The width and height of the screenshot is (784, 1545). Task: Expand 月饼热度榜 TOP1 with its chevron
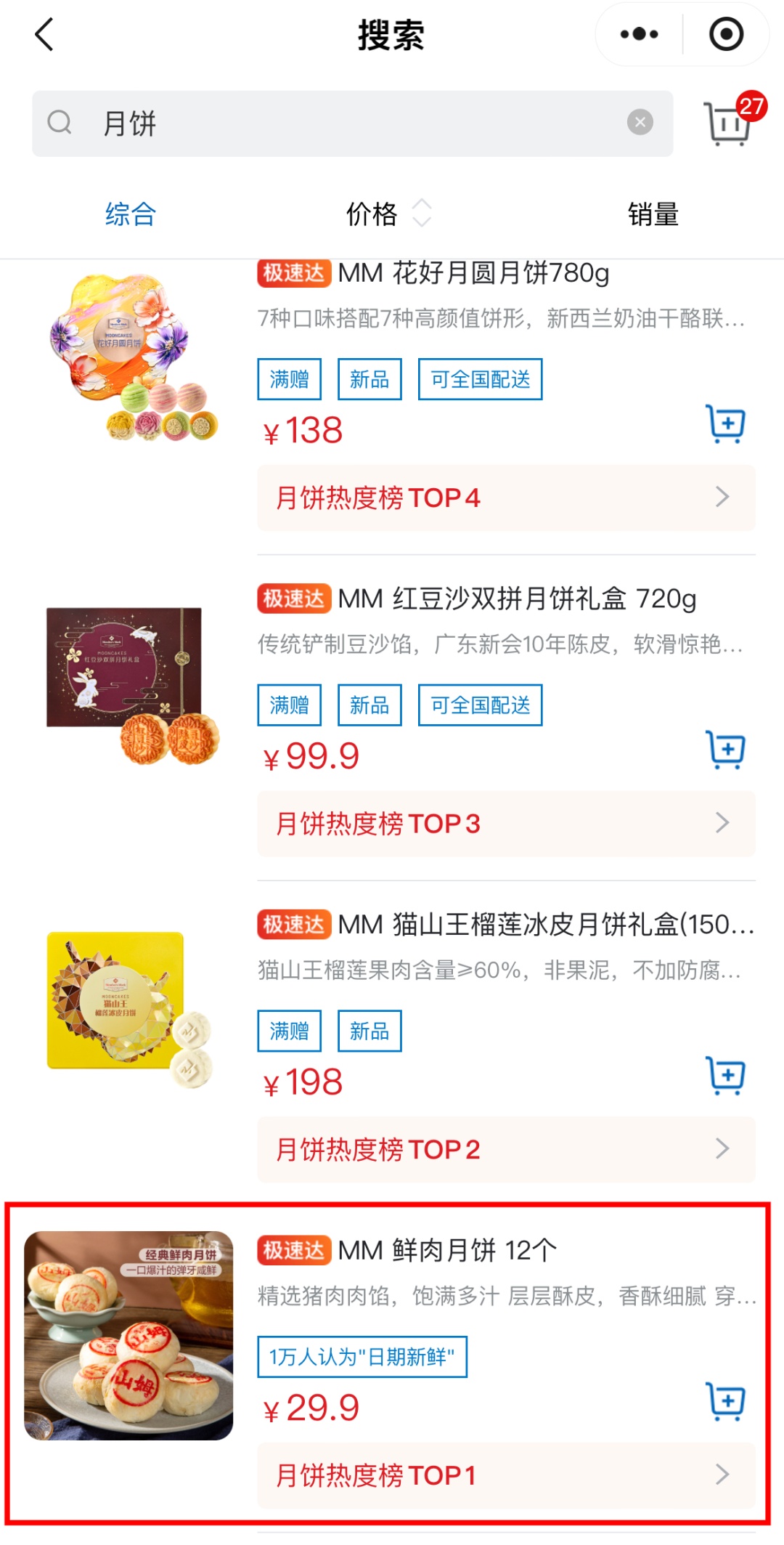722,1475
